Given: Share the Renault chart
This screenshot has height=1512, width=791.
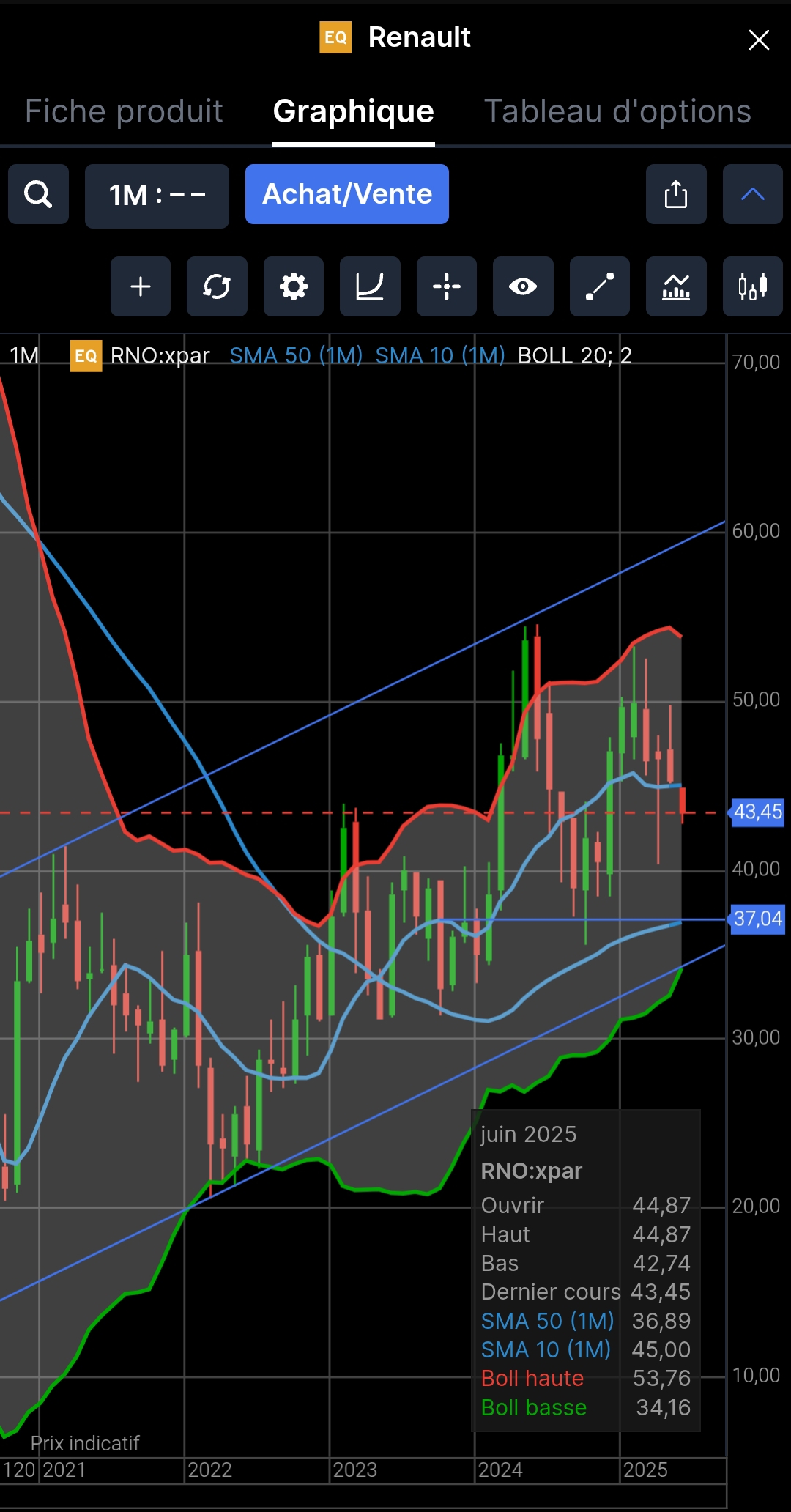Looking at the screenshot, I should (x=676, y=194).
